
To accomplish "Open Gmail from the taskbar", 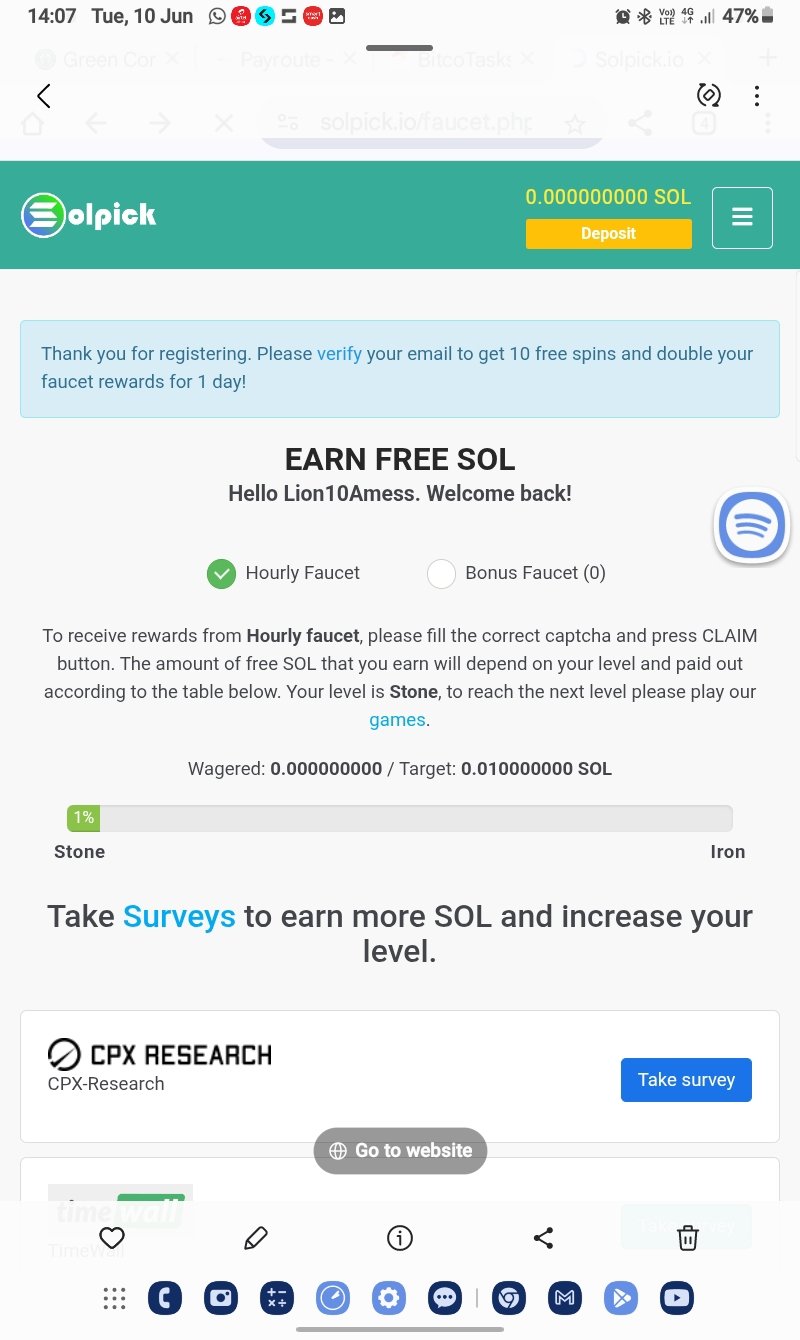I will pos(565,1299).
